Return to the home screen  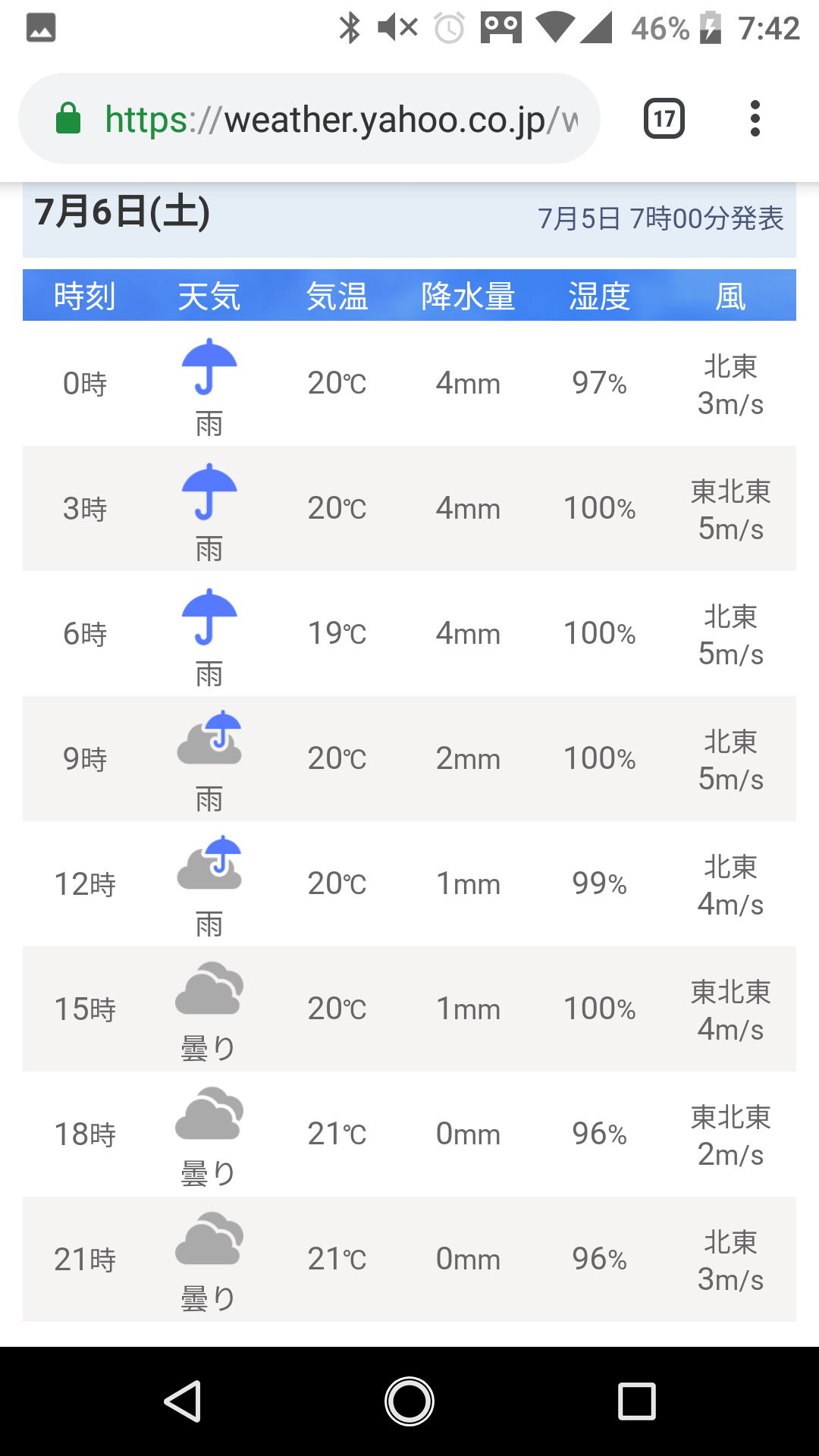click(409, 1401)
